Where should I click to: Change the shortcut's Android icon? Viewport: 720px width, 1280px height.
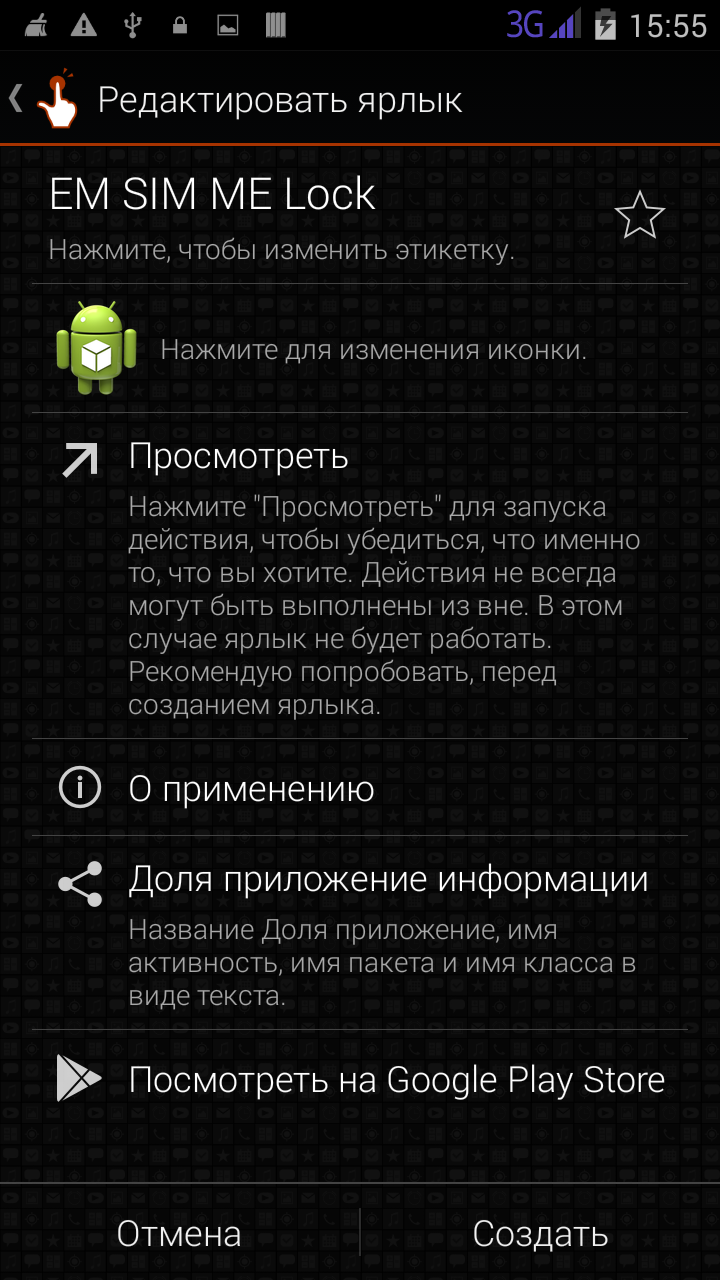(x=96, y=349)
